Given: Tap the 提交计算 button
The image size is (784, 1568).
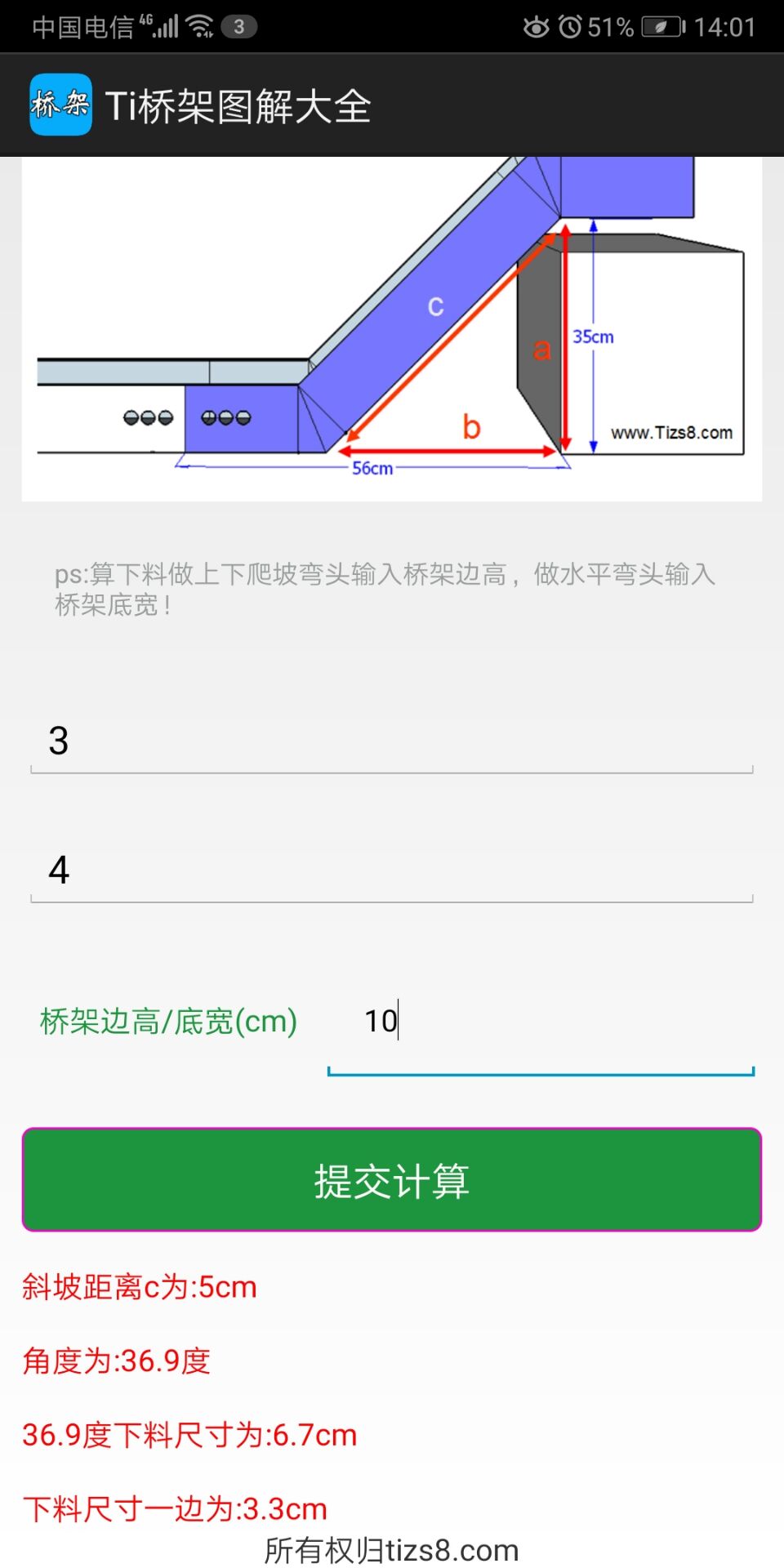Looking at the screenshot, I should tap(392, 1180).
